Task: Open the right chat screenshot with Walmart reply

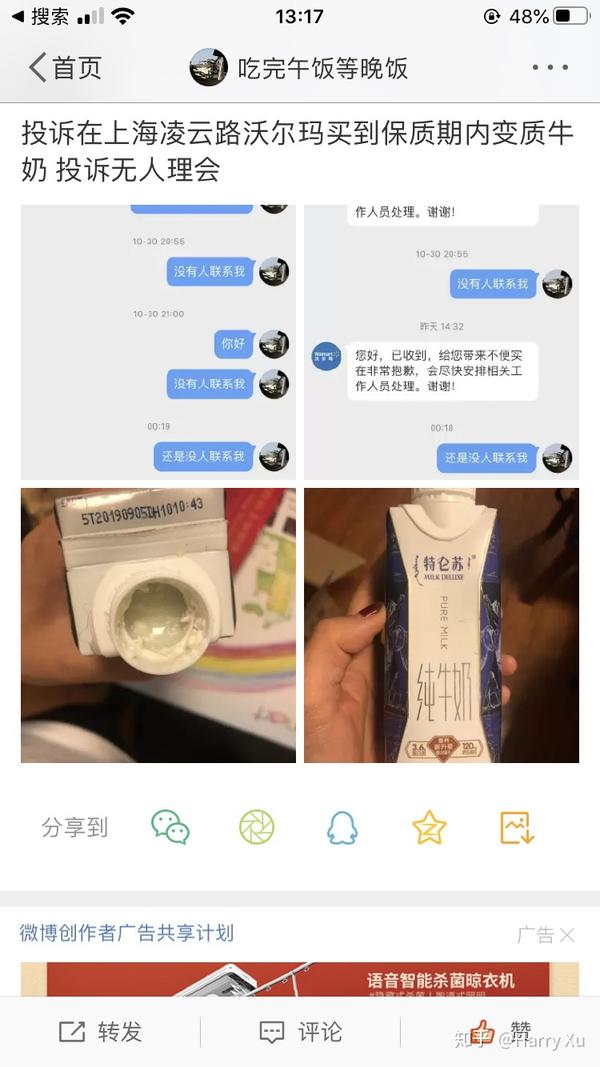Action: [x=441, y=342]
